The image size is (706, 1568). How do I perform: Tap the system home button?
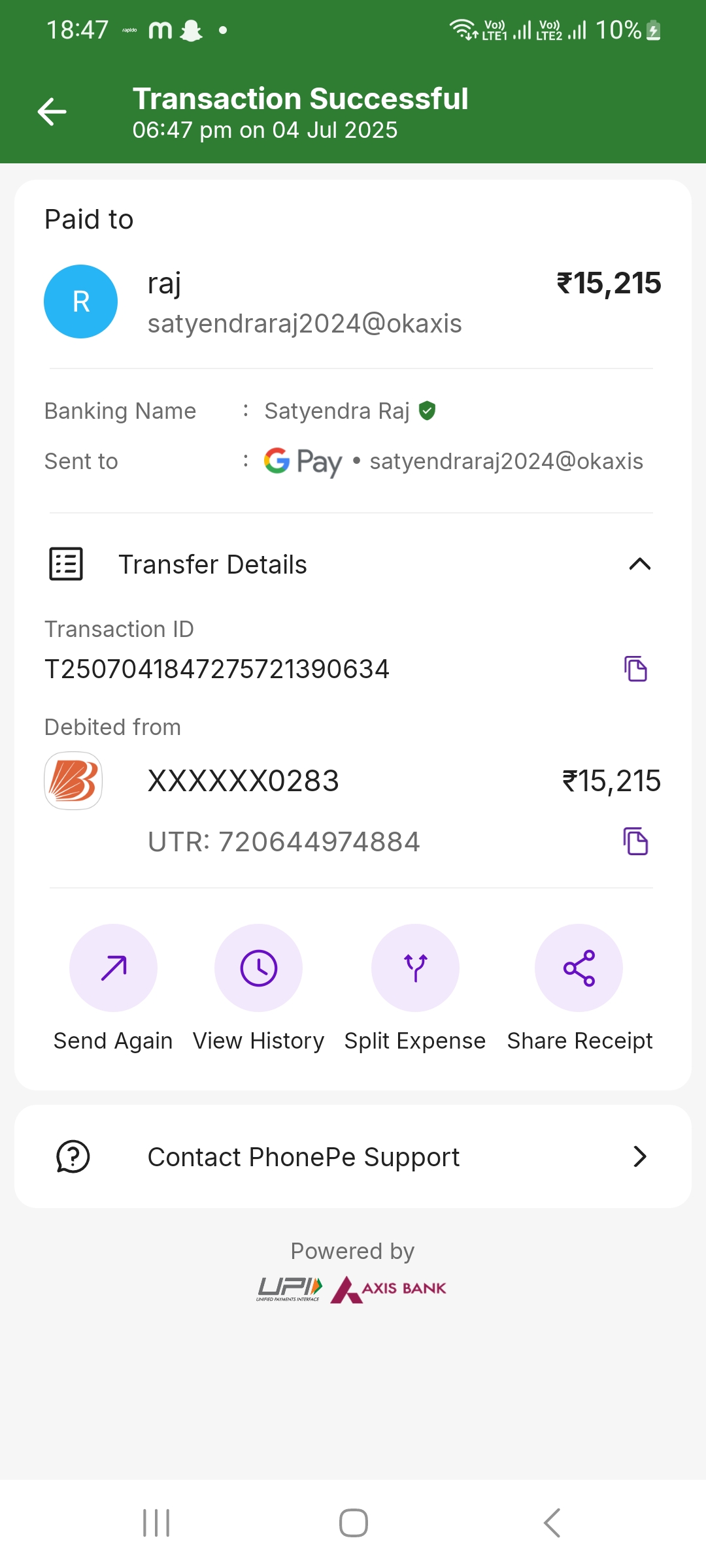(353, 1523)
